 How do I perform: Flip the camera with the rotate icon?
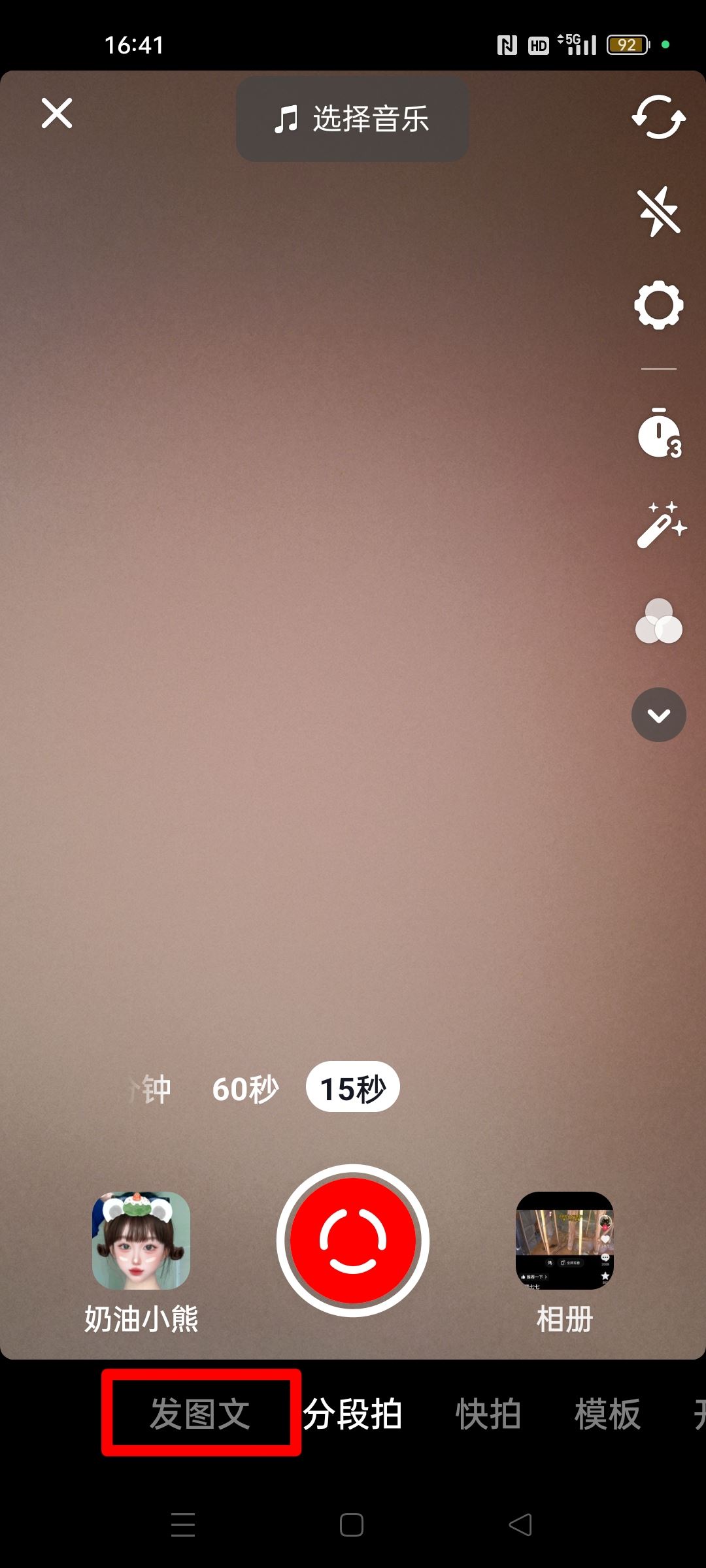(658, 118)
